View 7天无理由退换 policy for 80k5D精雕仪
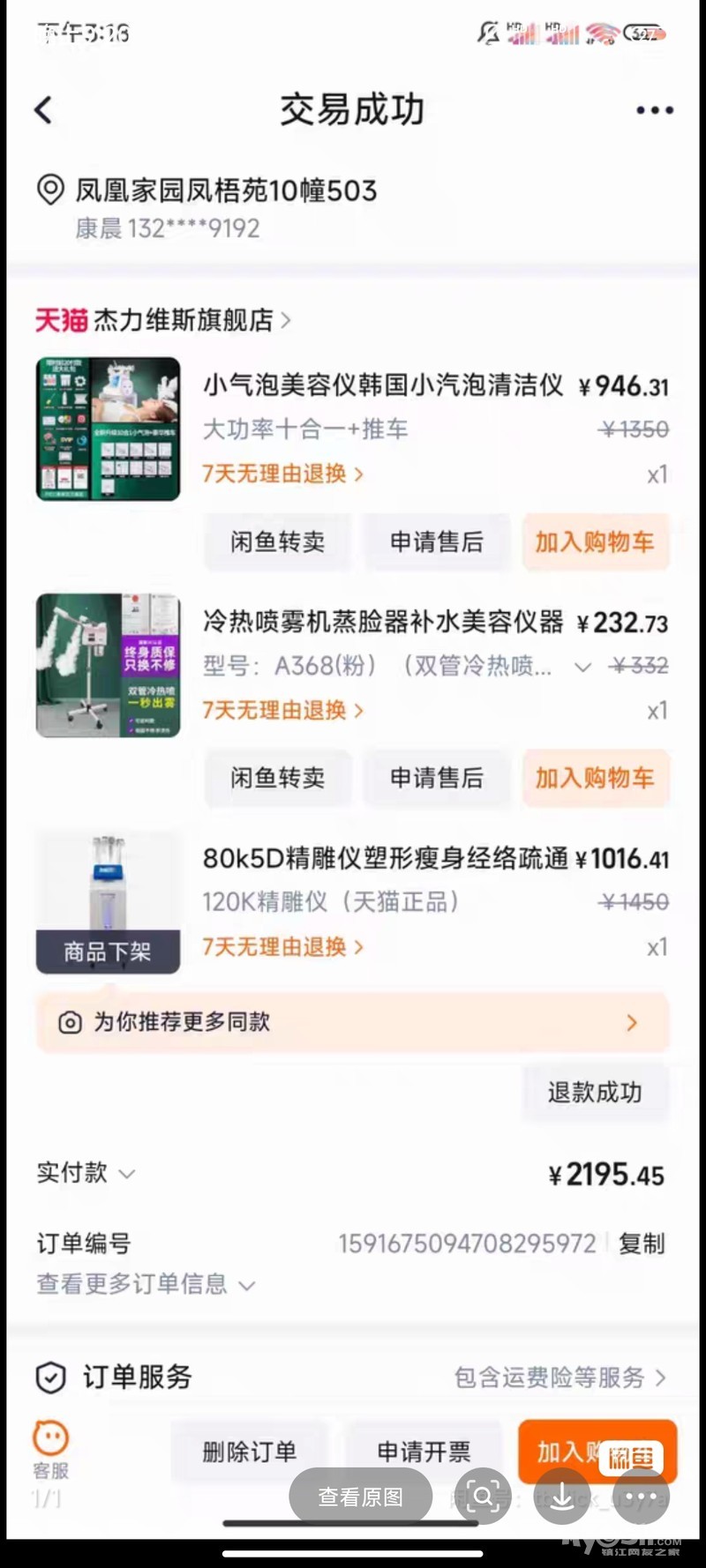This screenshot has height=1568, width=706. [282, 947]
